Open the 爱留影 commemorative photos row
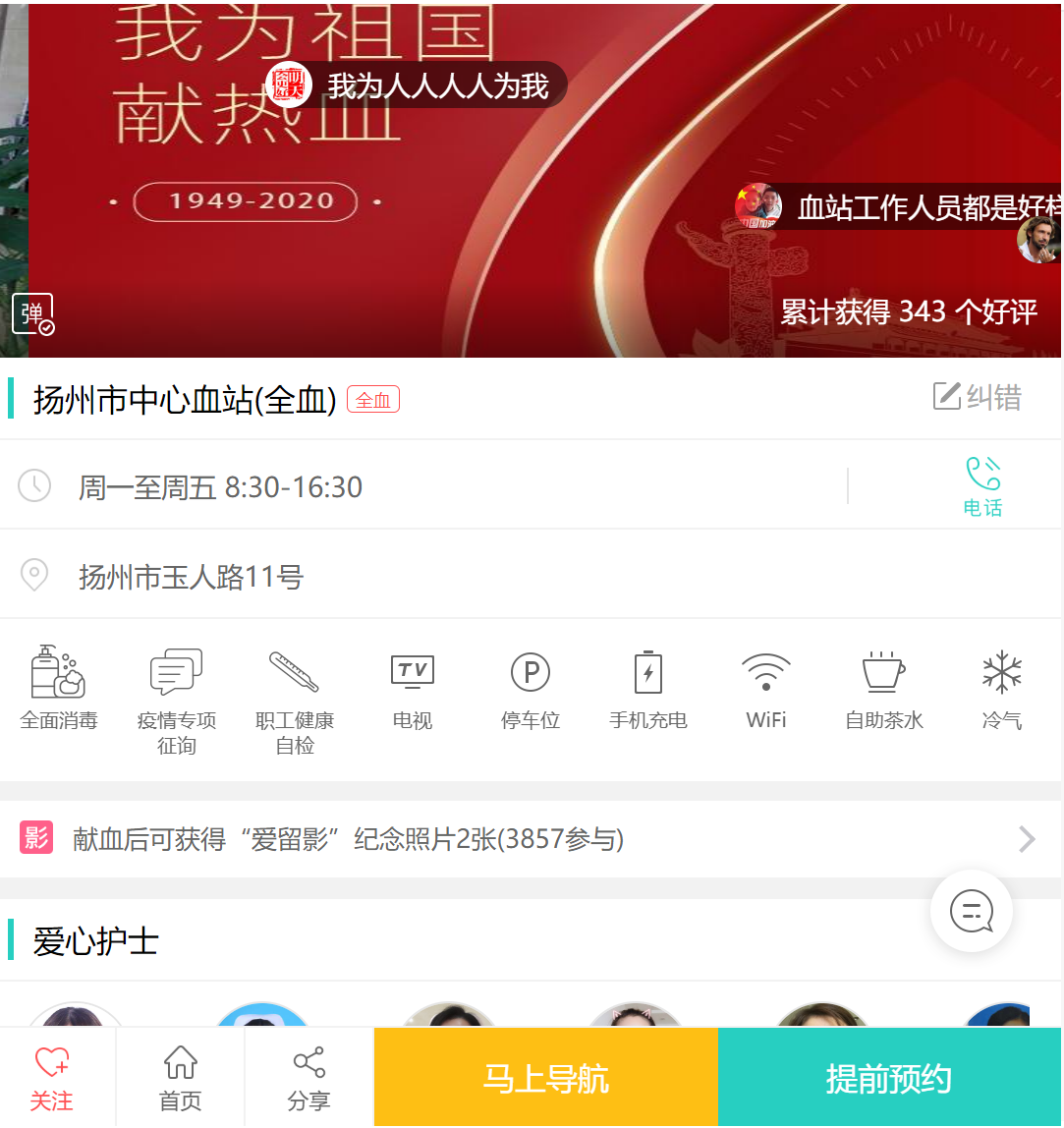The width and height of the screenshot is (1064, 1128). [531, 839]
